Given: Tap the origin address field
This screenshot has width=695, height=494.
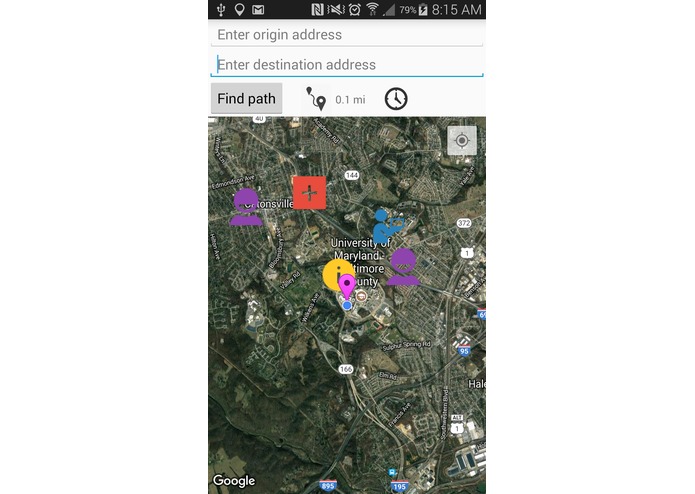Looking at the screenshot, I should (346, 35).
